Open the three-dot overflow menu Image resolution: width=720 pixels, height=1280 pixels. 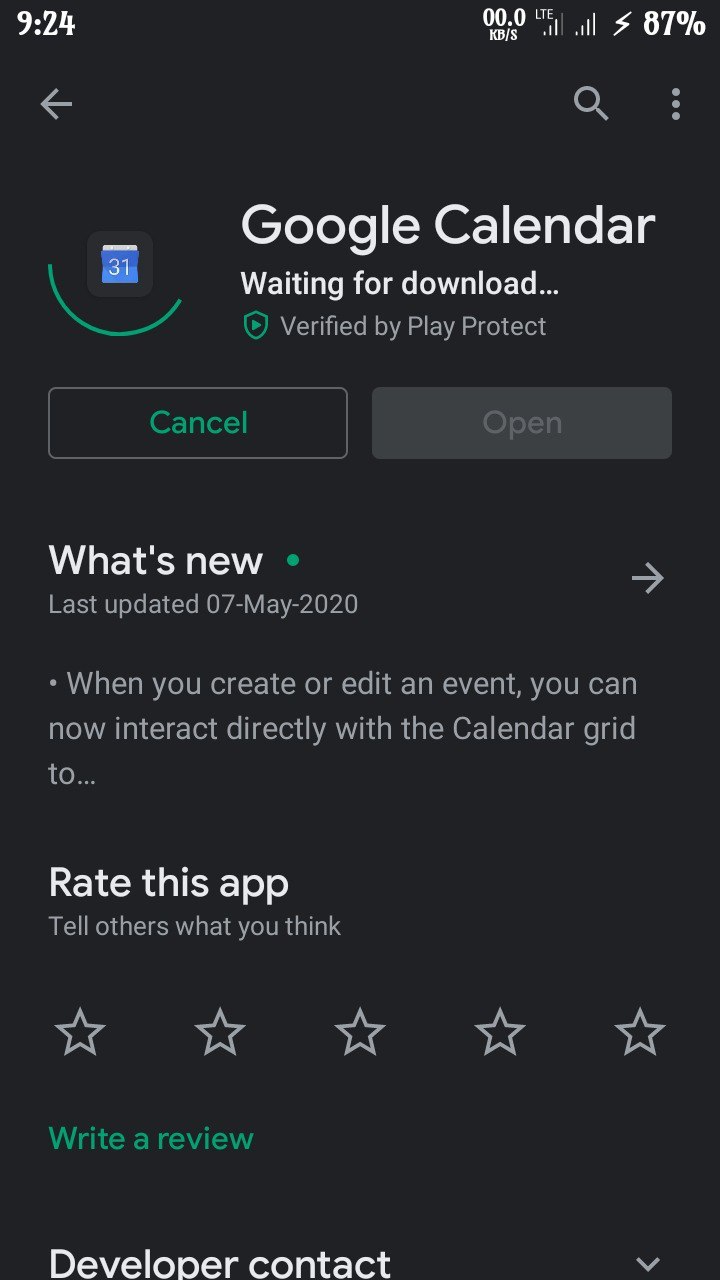point(676,104)
